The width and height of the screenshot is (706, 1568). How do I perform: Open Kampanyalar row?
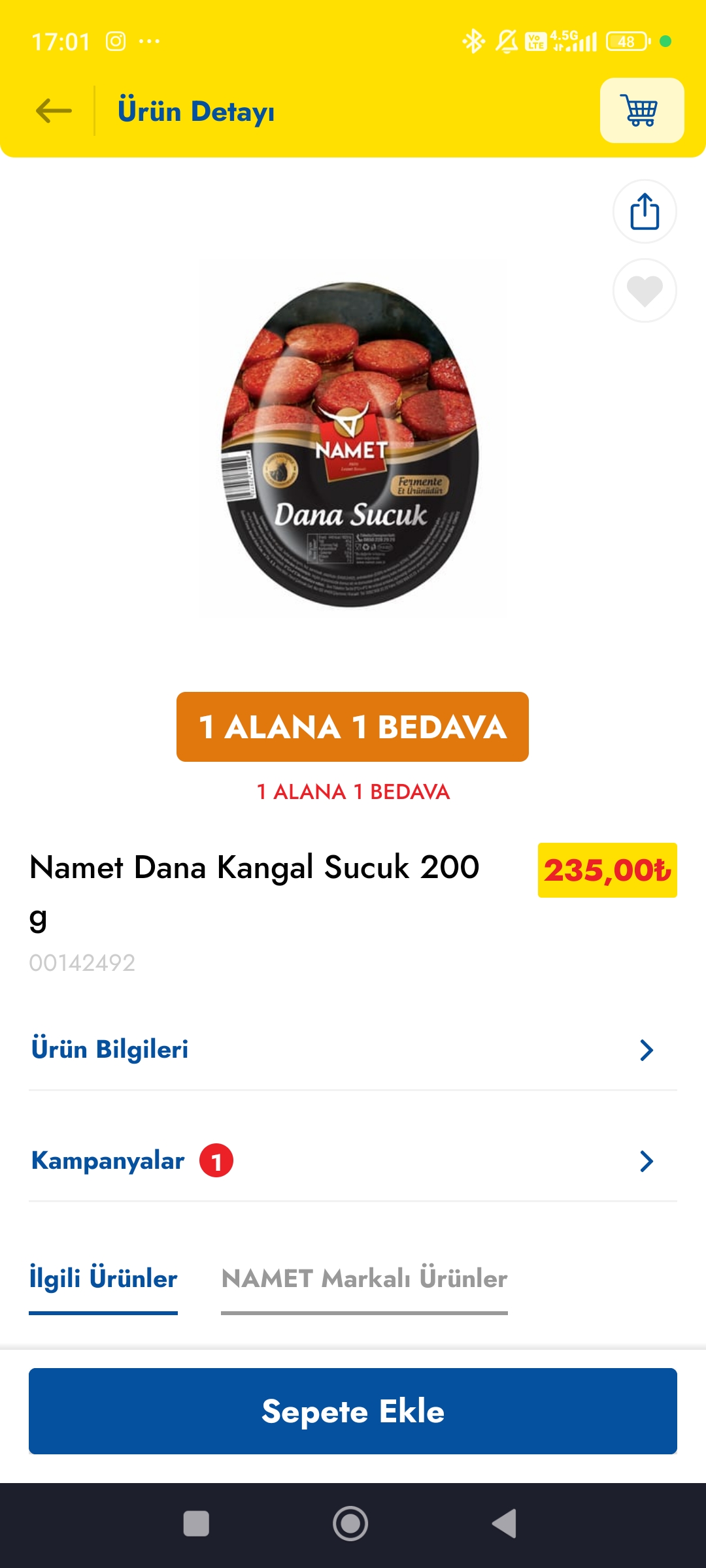tap(353, 1161)
